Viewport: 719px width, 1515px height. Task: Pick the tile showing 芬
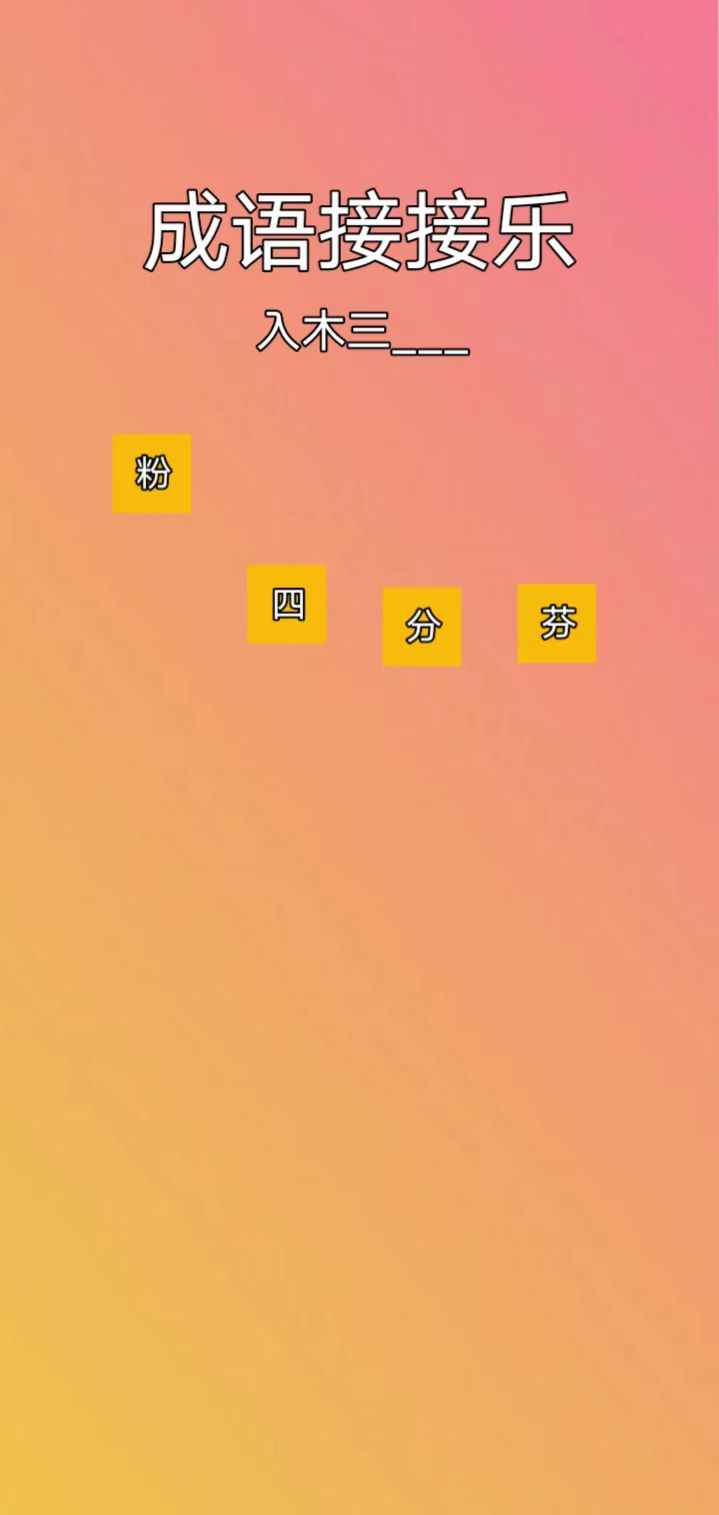coord(556,623)
